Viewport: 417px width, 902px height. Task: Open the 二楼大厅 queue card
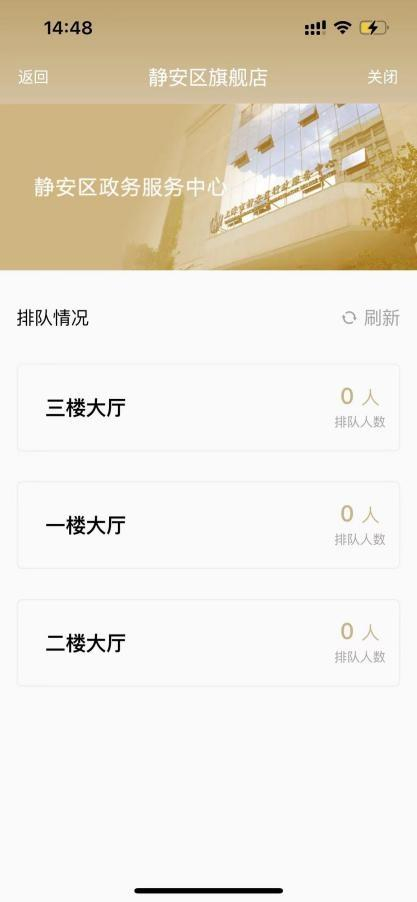tap(208, 643)
